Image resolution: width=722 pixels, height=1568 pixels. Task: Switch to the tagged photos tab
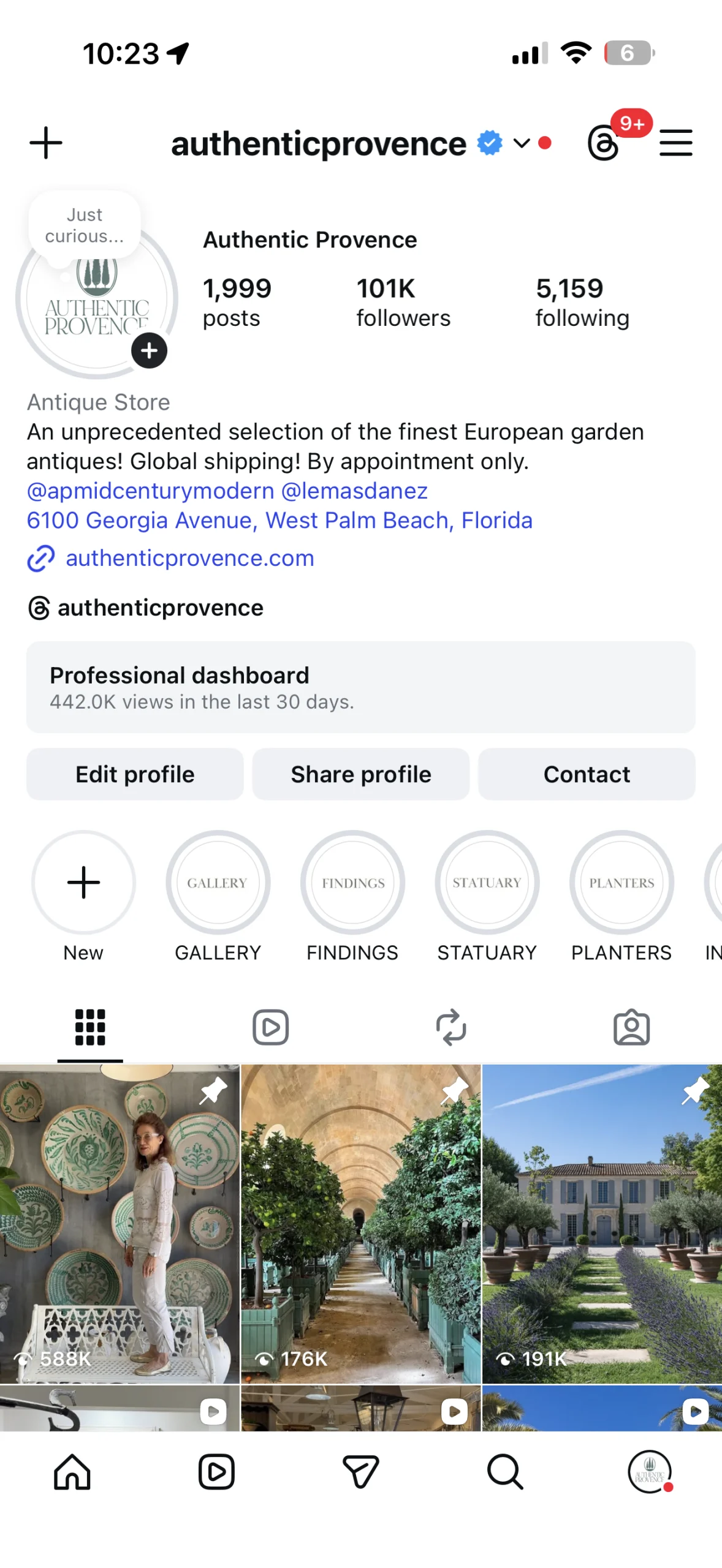(x=631, y=1027)
